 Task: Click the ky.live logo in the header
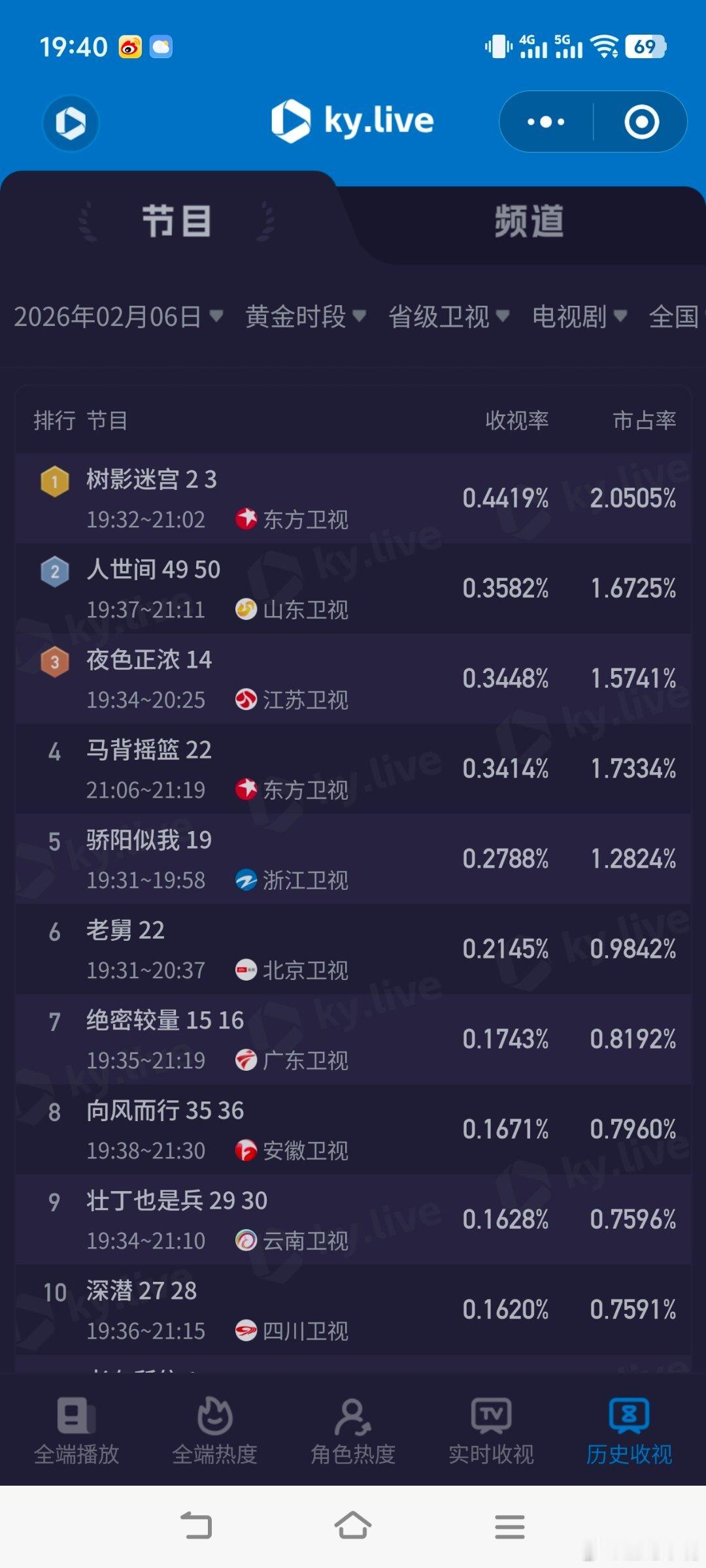(x=352, y=121)
